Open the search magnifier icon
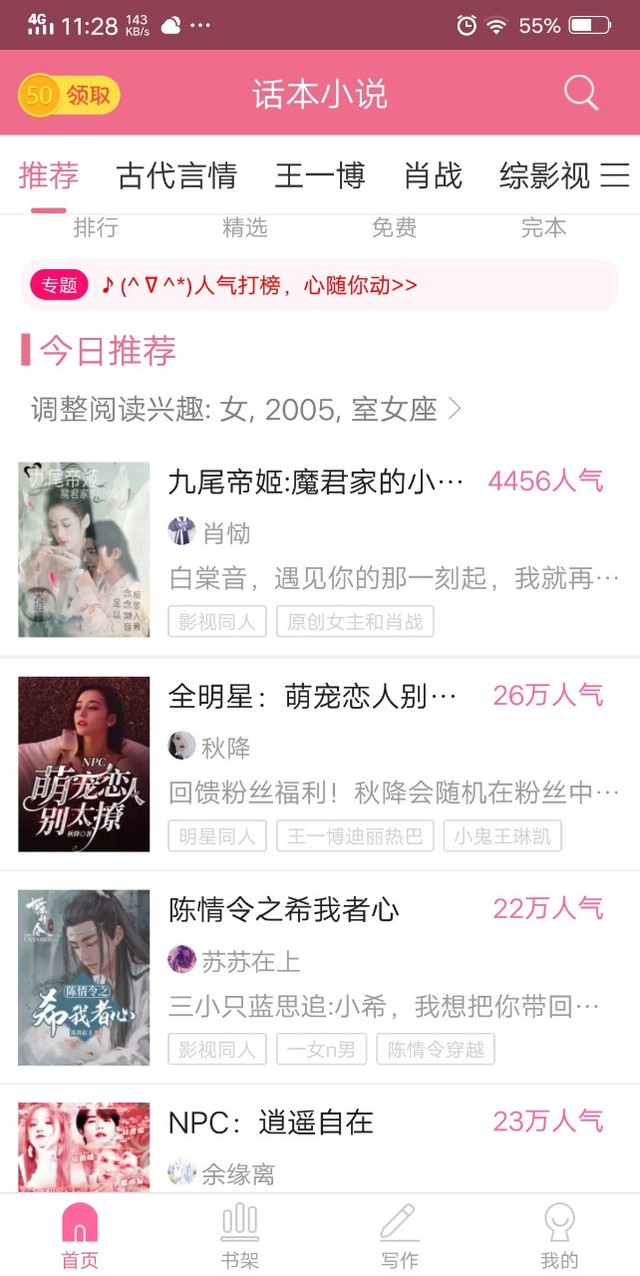This screenshot has width=640, height=1276. tap(581, 93)
